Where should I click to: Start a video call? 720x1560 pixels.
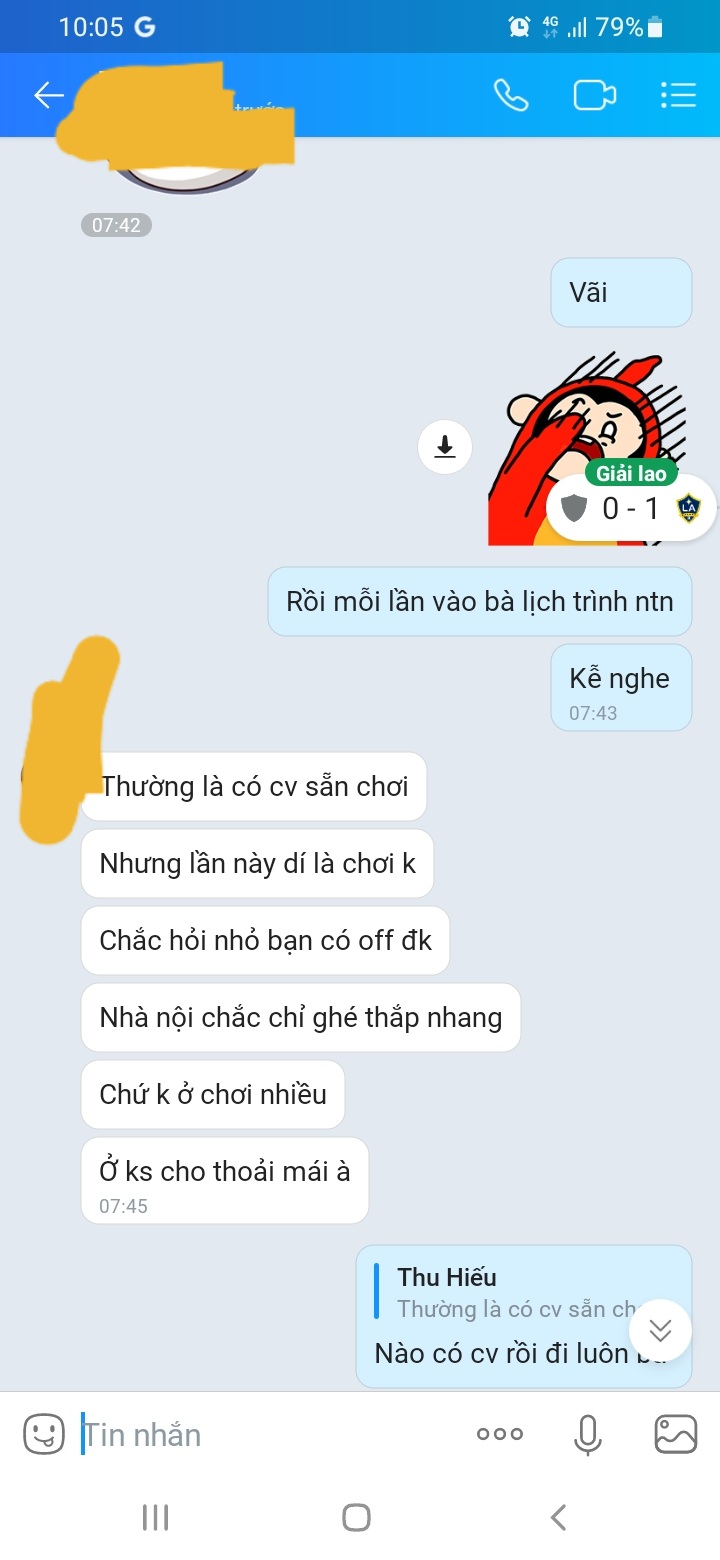tap(594, 95)
